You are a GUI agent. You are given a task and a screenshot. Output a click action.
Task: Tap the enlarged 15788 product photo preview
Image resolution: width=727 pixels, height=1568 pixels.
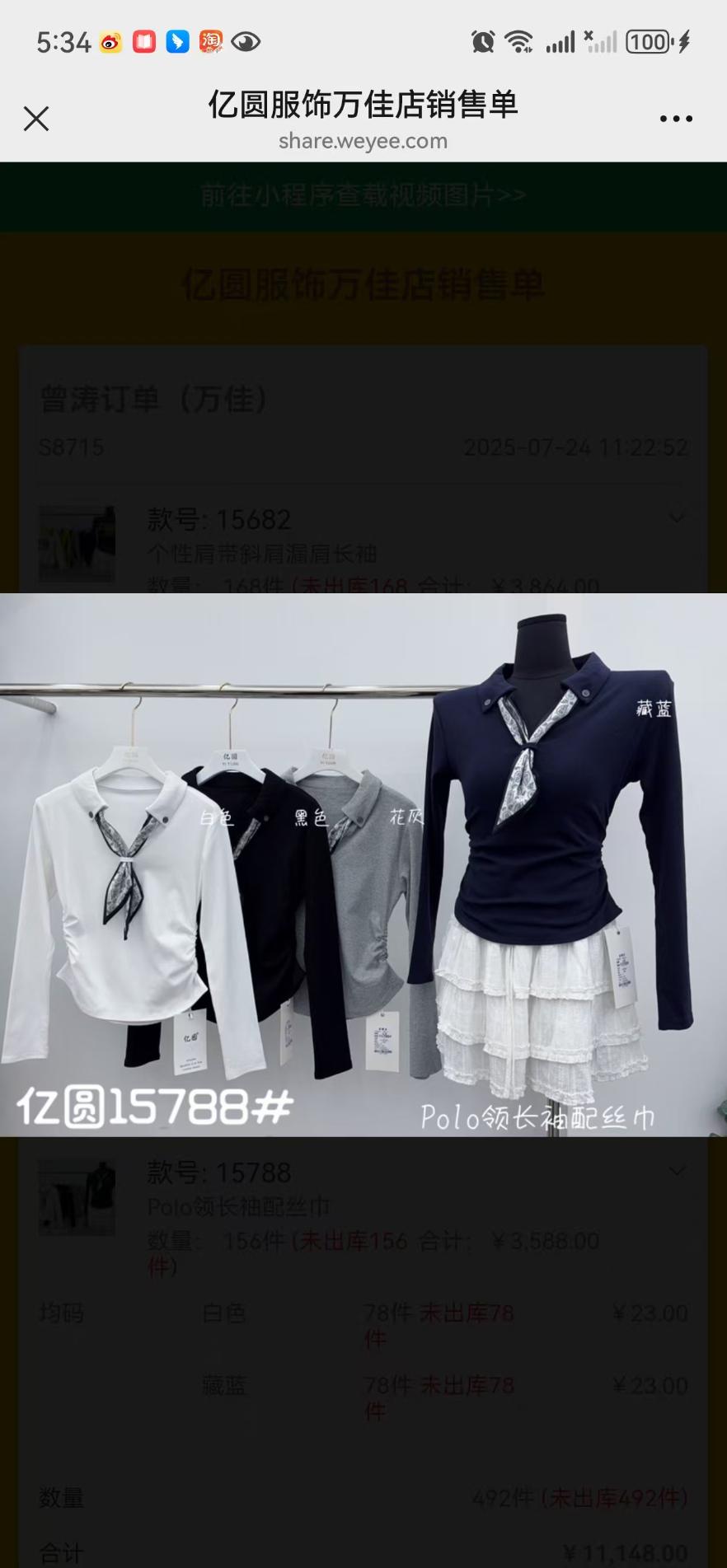[x=363, y=864]
